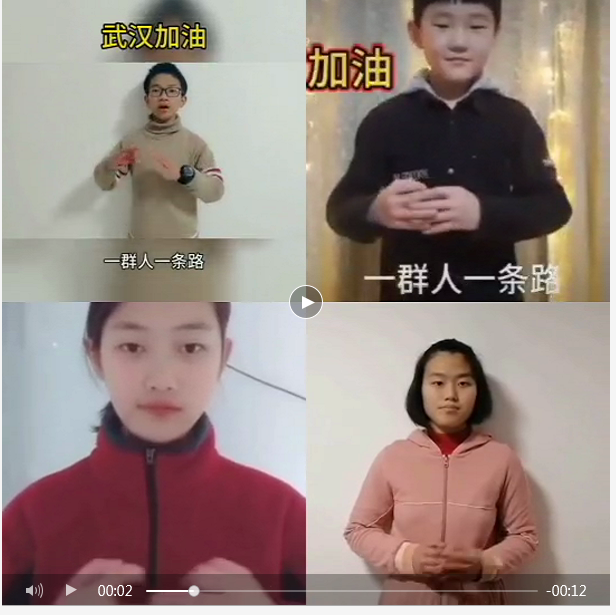Start playback from the bottom control bar
616x615 pixels.
pyautogui.click(x=71, y=590)
